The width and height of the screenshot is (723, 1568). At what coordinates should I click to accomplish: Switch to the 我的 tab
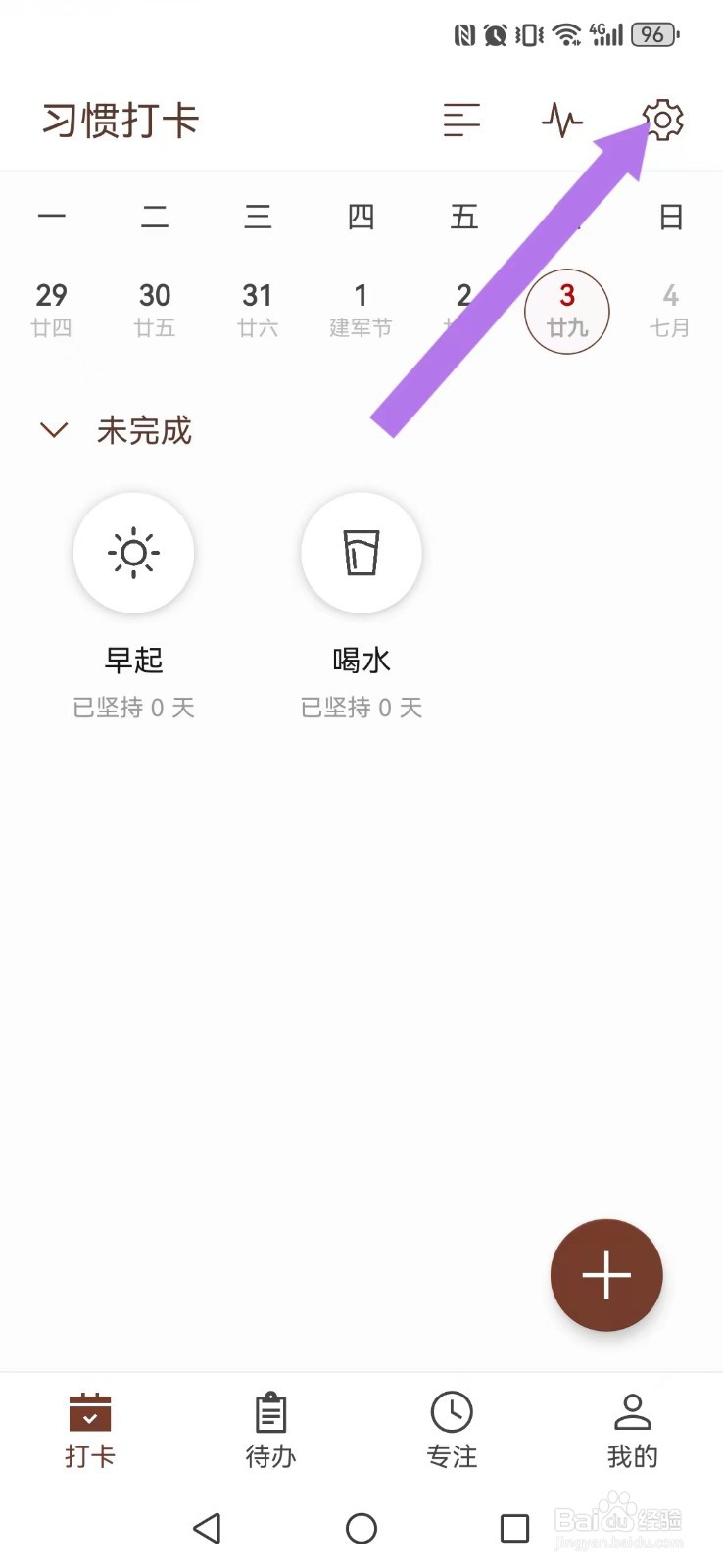[x=632, y=1430]
